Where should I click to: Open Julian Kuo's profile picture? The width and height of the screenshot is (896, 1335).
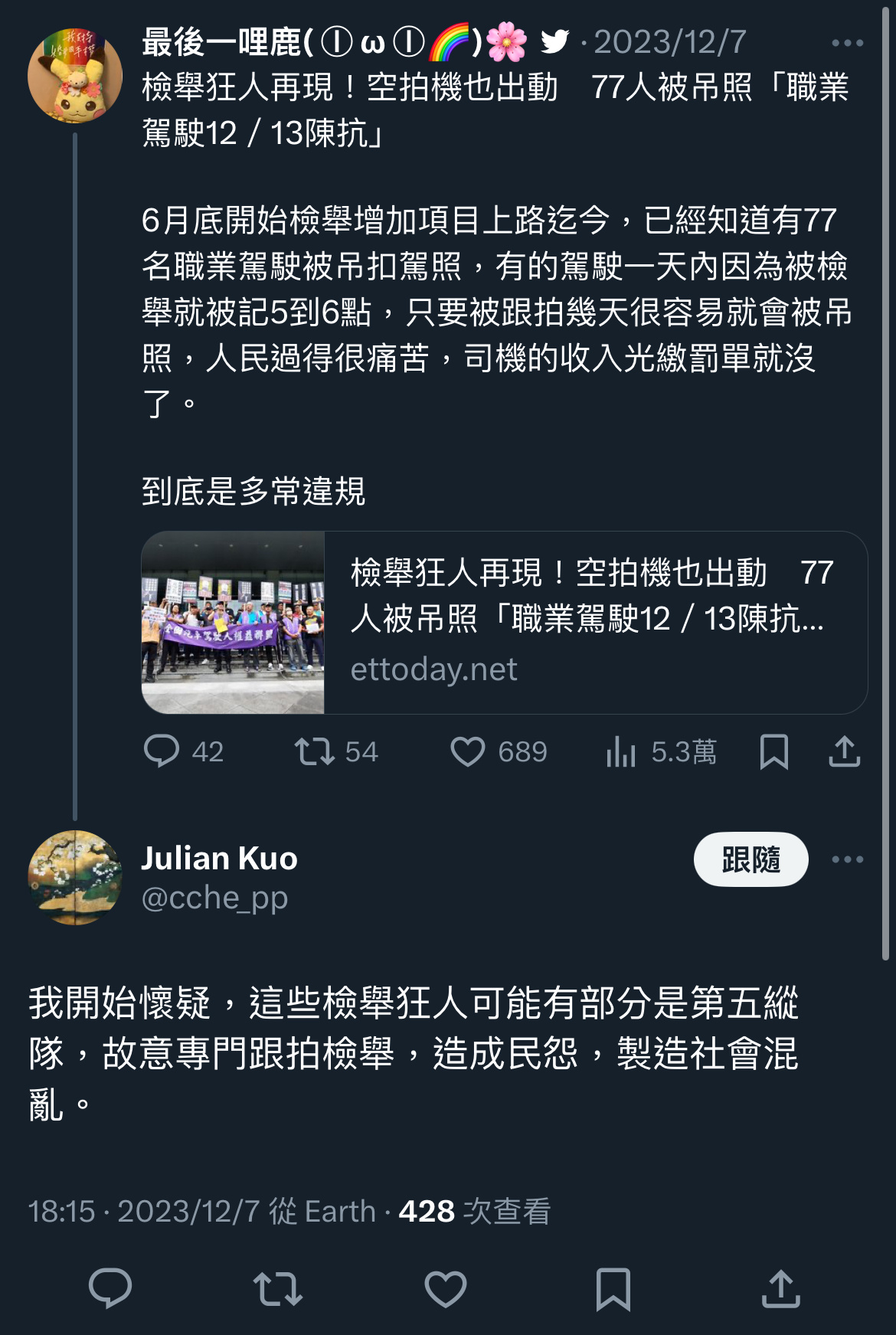(x=75, y=878)
